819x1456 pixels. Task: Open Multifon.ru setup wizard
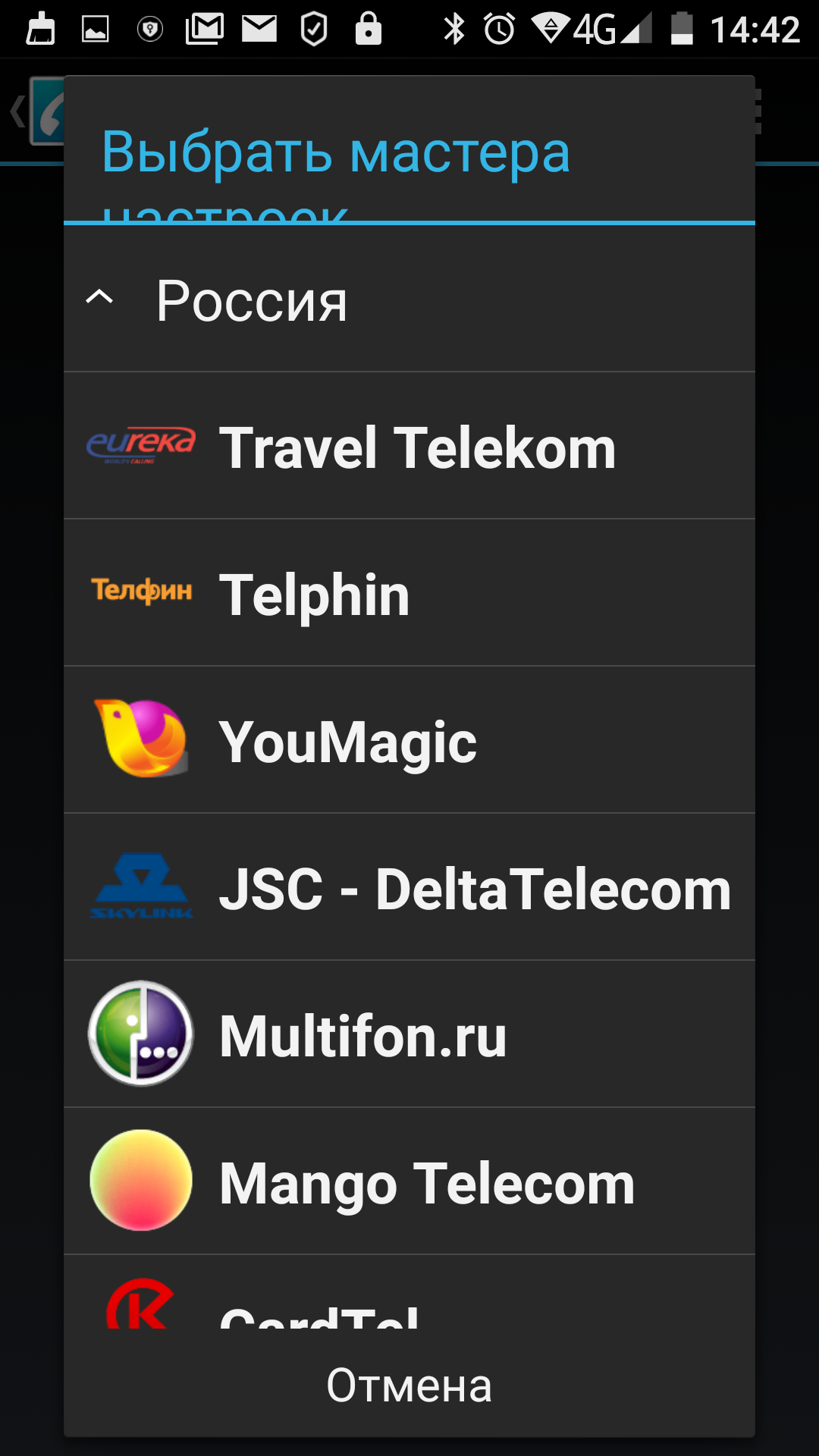pyautogui.click(x=409, y=1034)
